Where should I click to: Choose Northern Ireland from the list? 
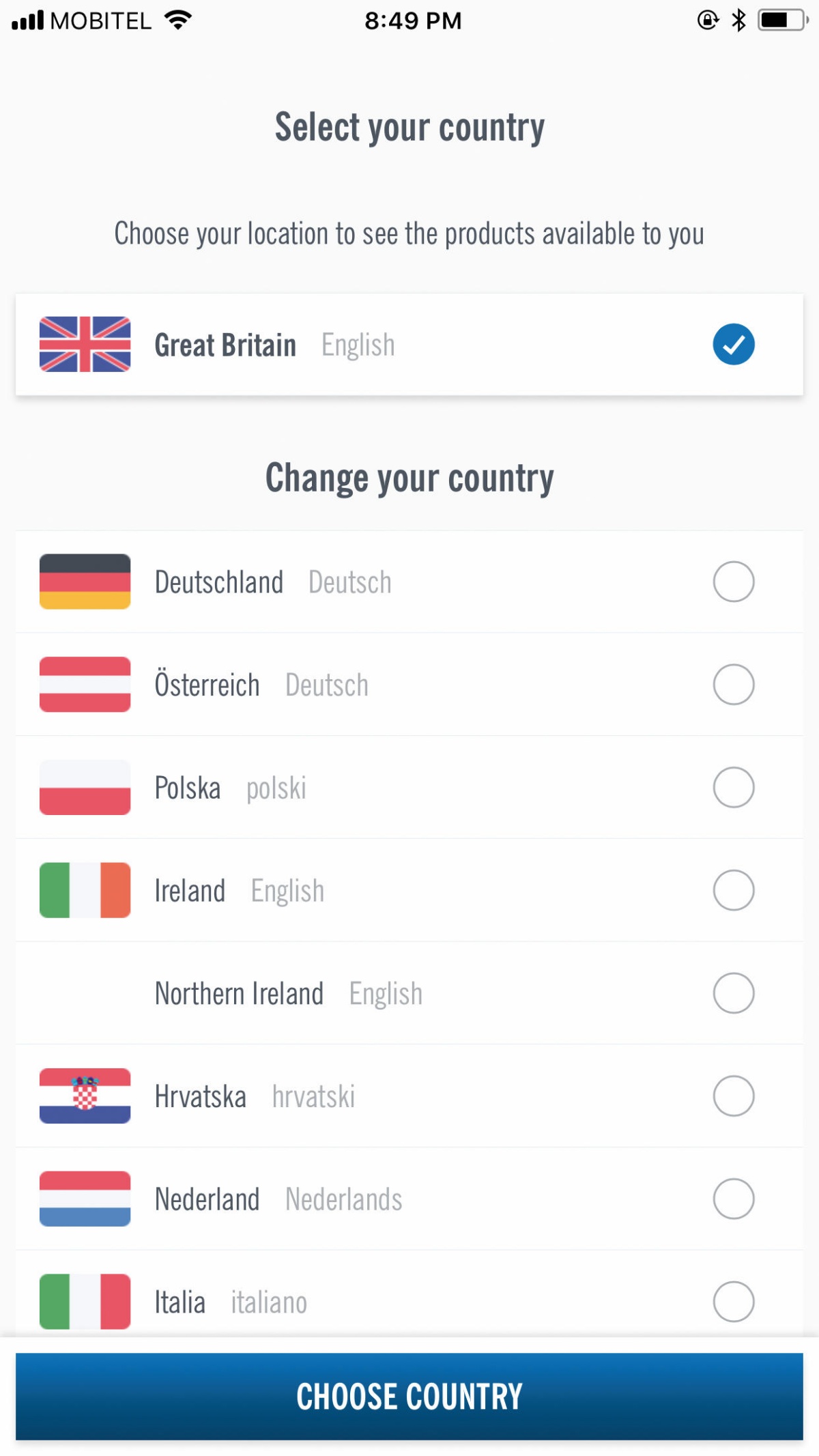pos(409,993)
